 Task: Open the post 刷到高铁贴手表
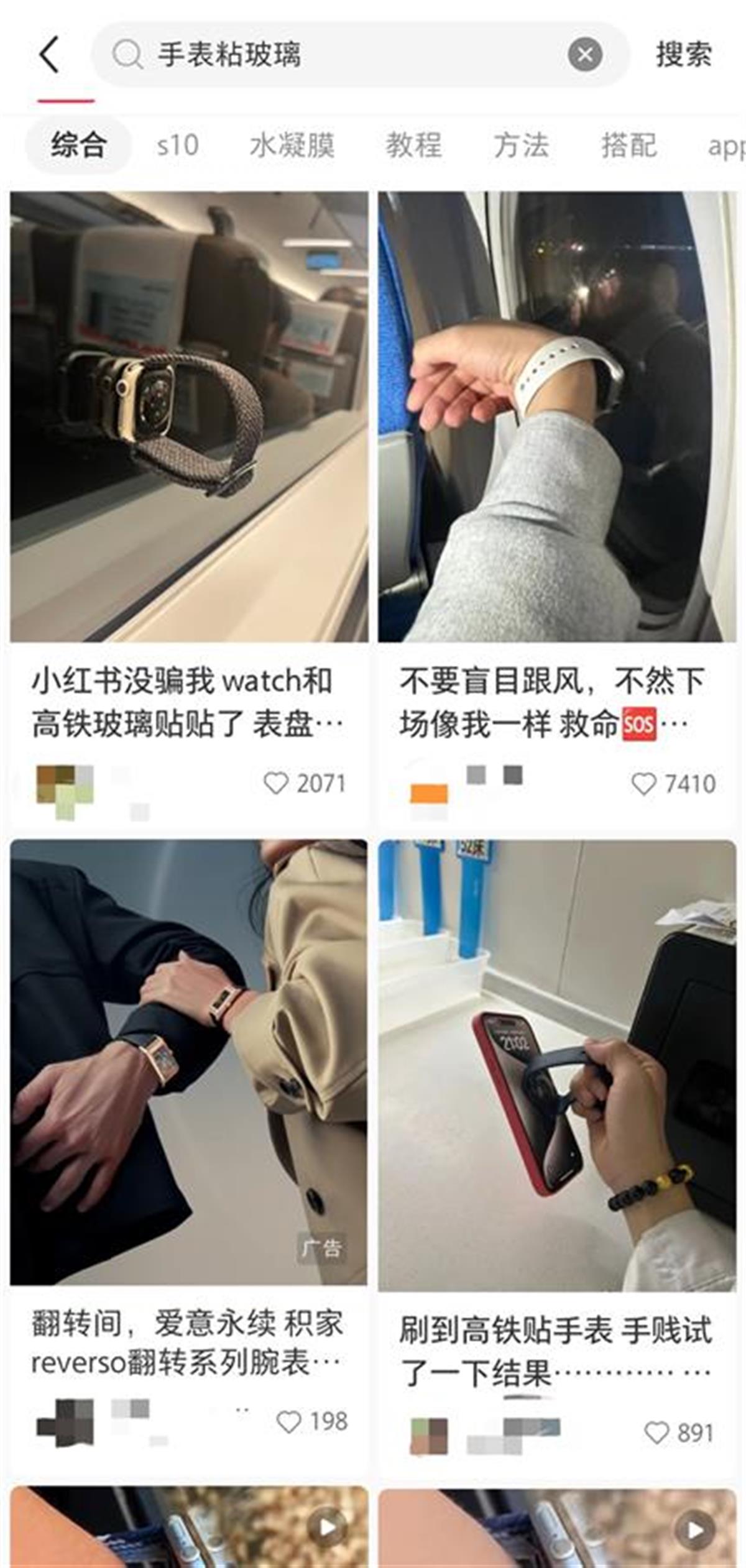557,1066
